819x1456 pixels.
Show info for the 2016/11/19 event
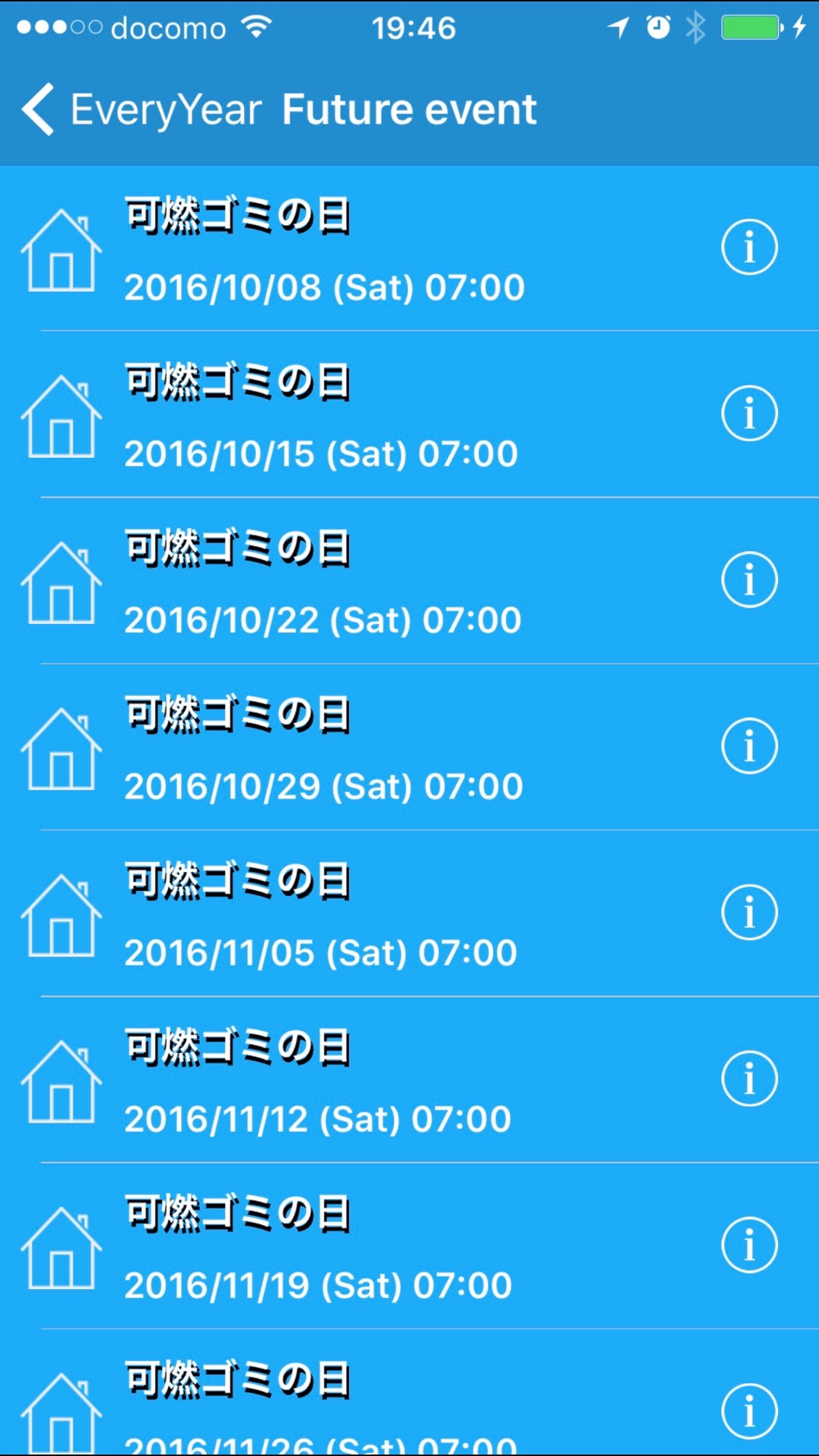[x=749, y=1245]
